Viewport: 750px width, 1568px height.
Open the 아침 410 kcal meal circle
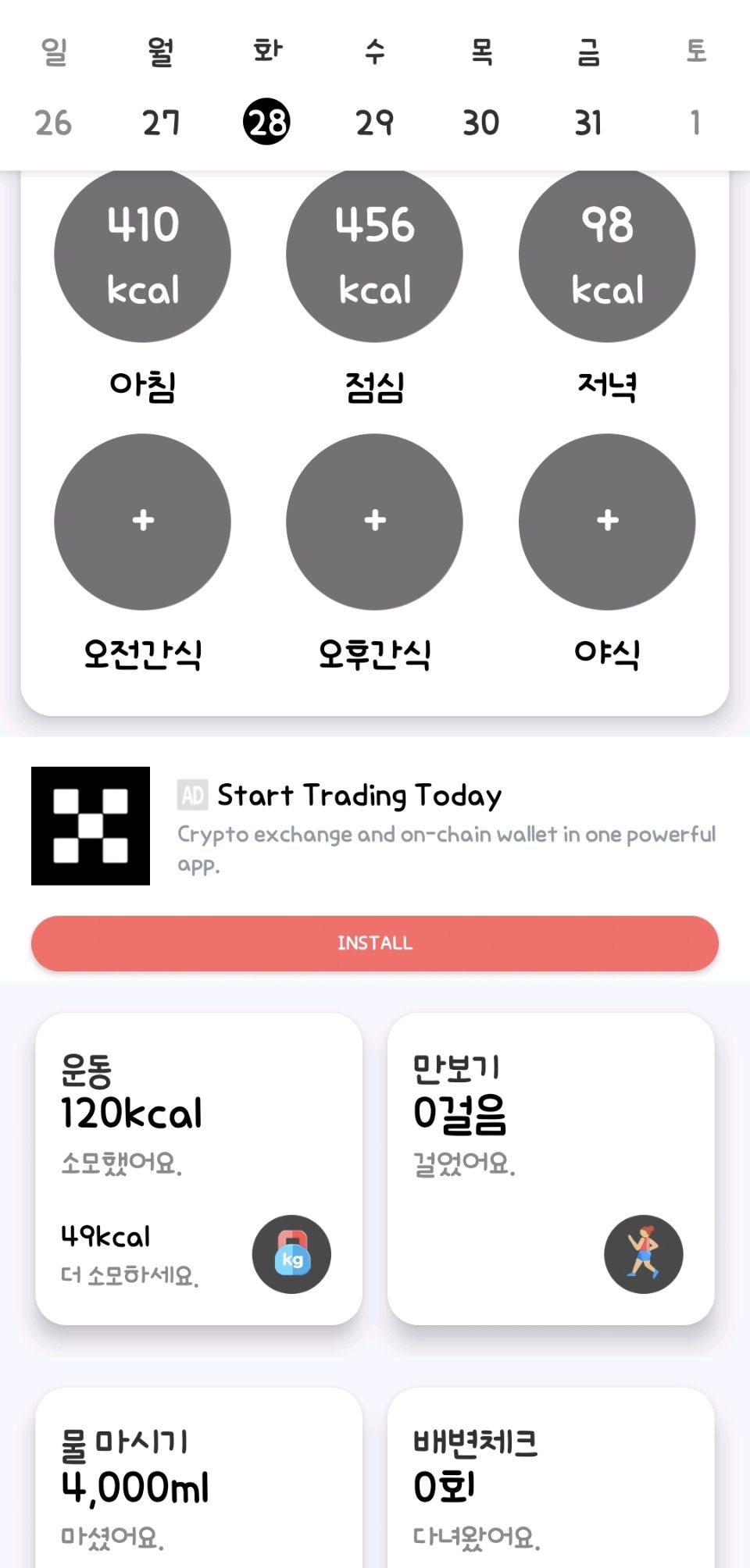pos(142,255)
